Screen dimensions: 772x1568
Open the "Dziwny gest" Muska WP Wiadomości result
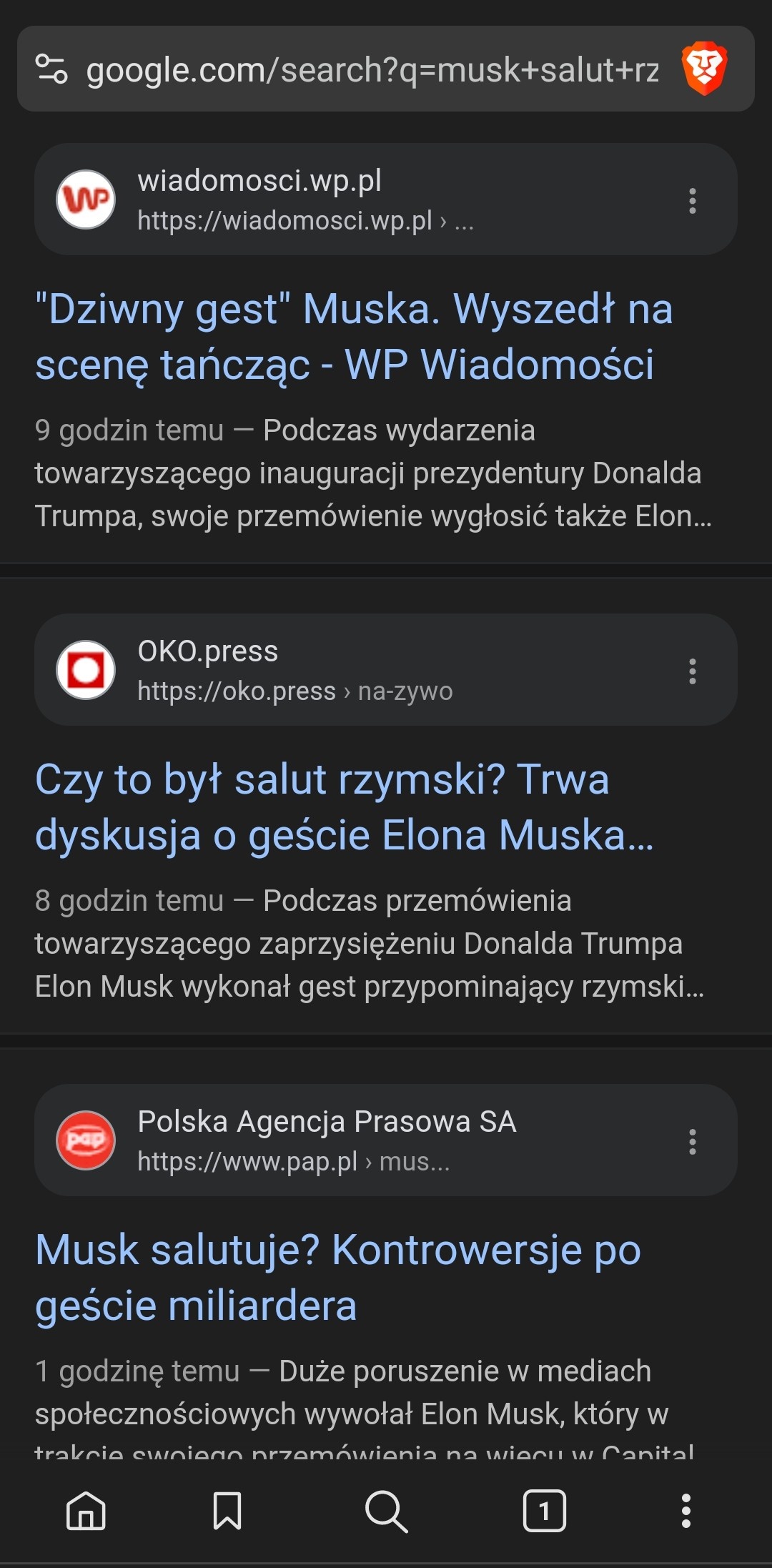[354, 336]
